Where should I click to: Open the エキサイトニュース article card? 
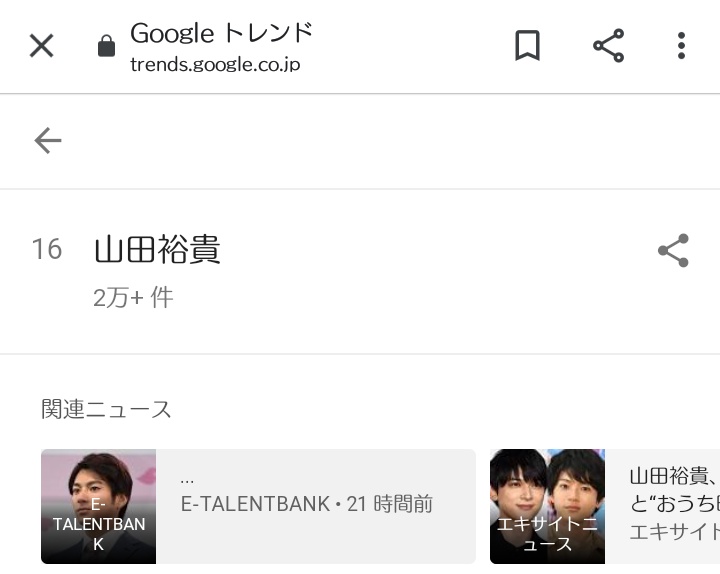coord(605,506)
